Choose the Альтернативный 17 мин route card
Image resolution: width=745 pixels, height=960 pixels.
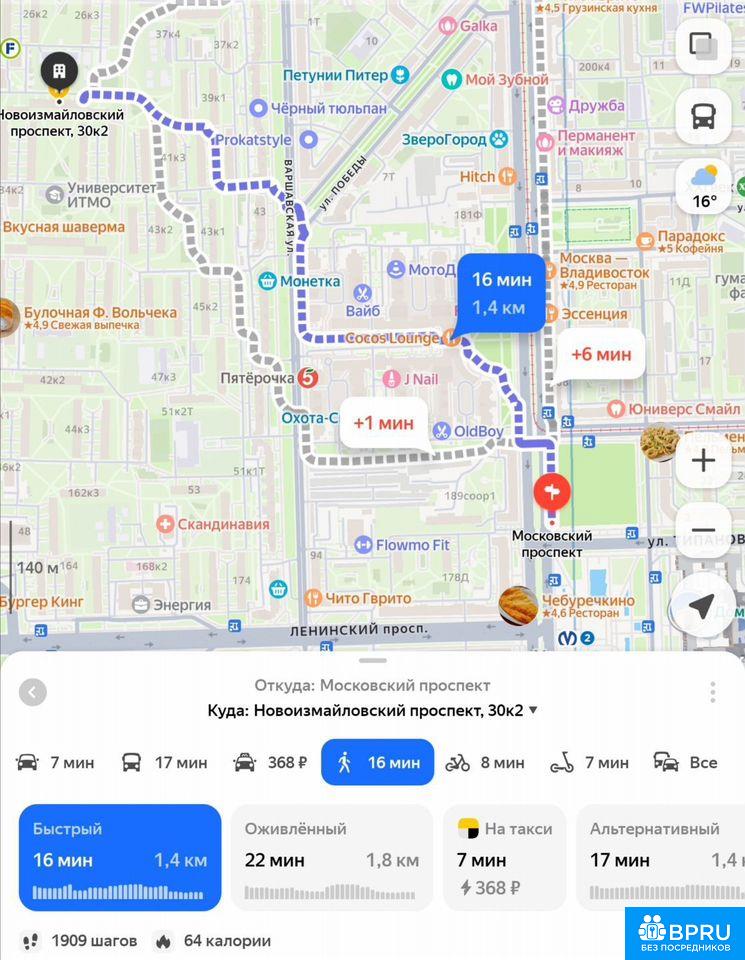tap(661, 857)
